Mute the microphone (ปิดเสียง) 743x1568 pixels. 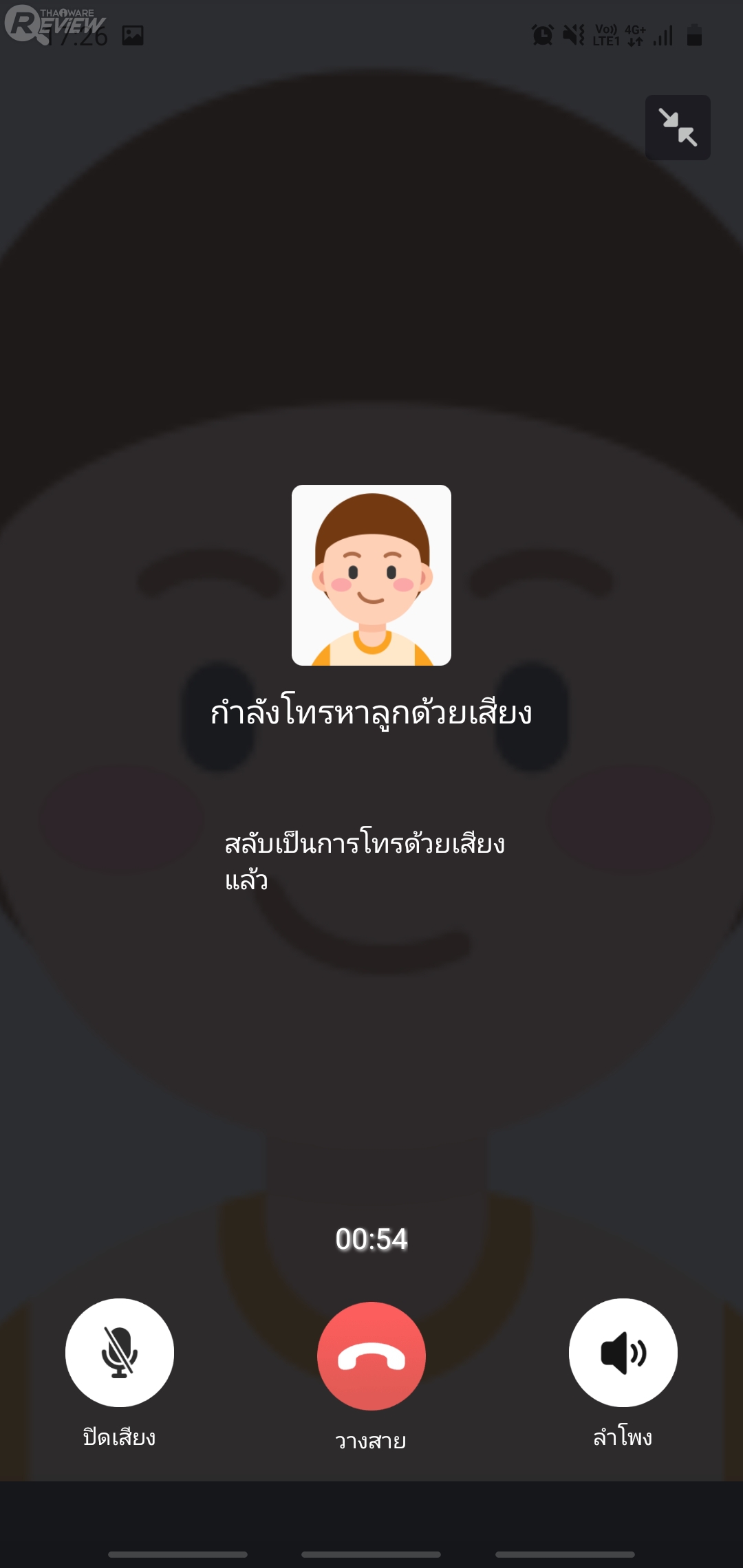(x=120, y=1352)
